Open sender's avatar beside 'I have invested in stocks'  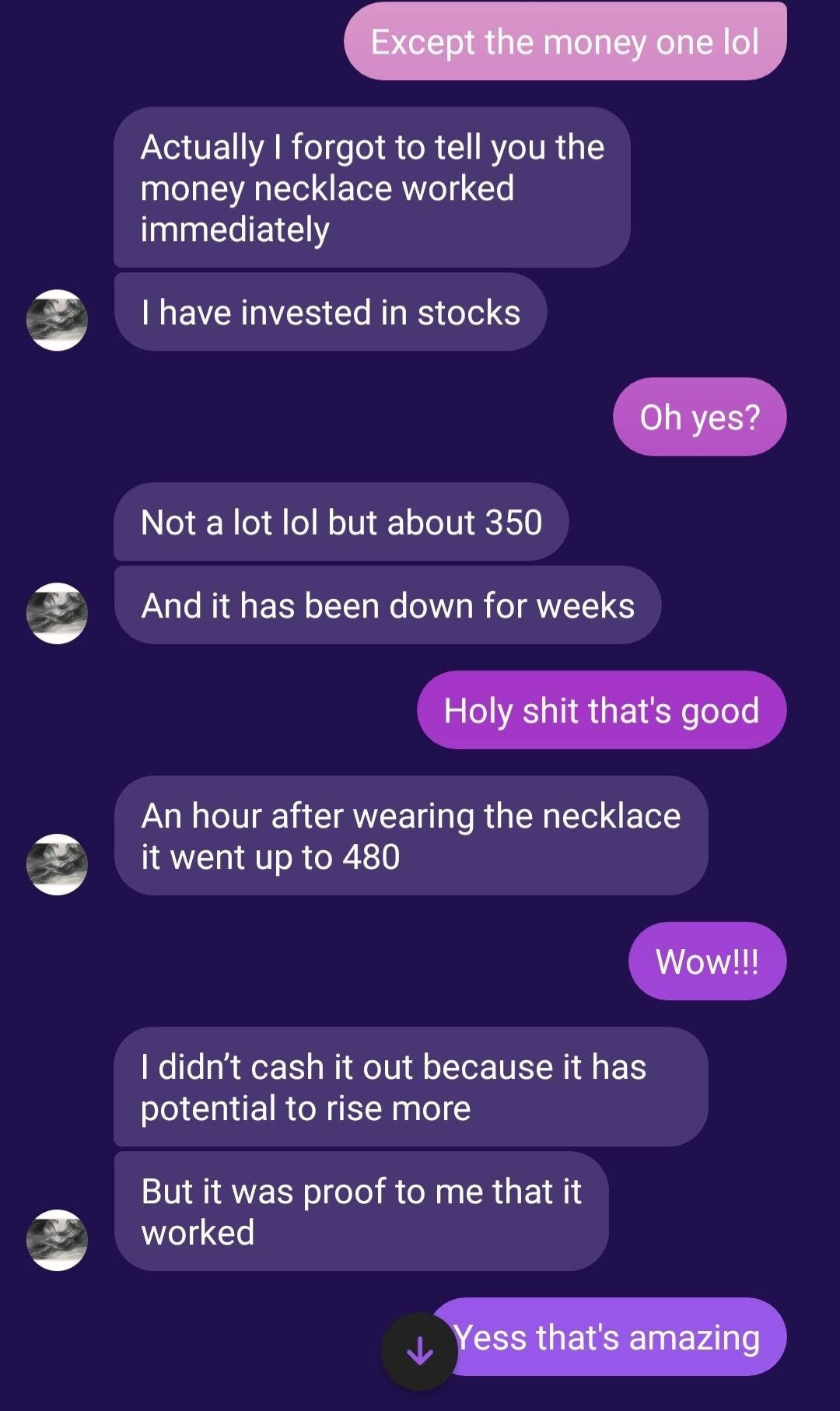(57, 320)
